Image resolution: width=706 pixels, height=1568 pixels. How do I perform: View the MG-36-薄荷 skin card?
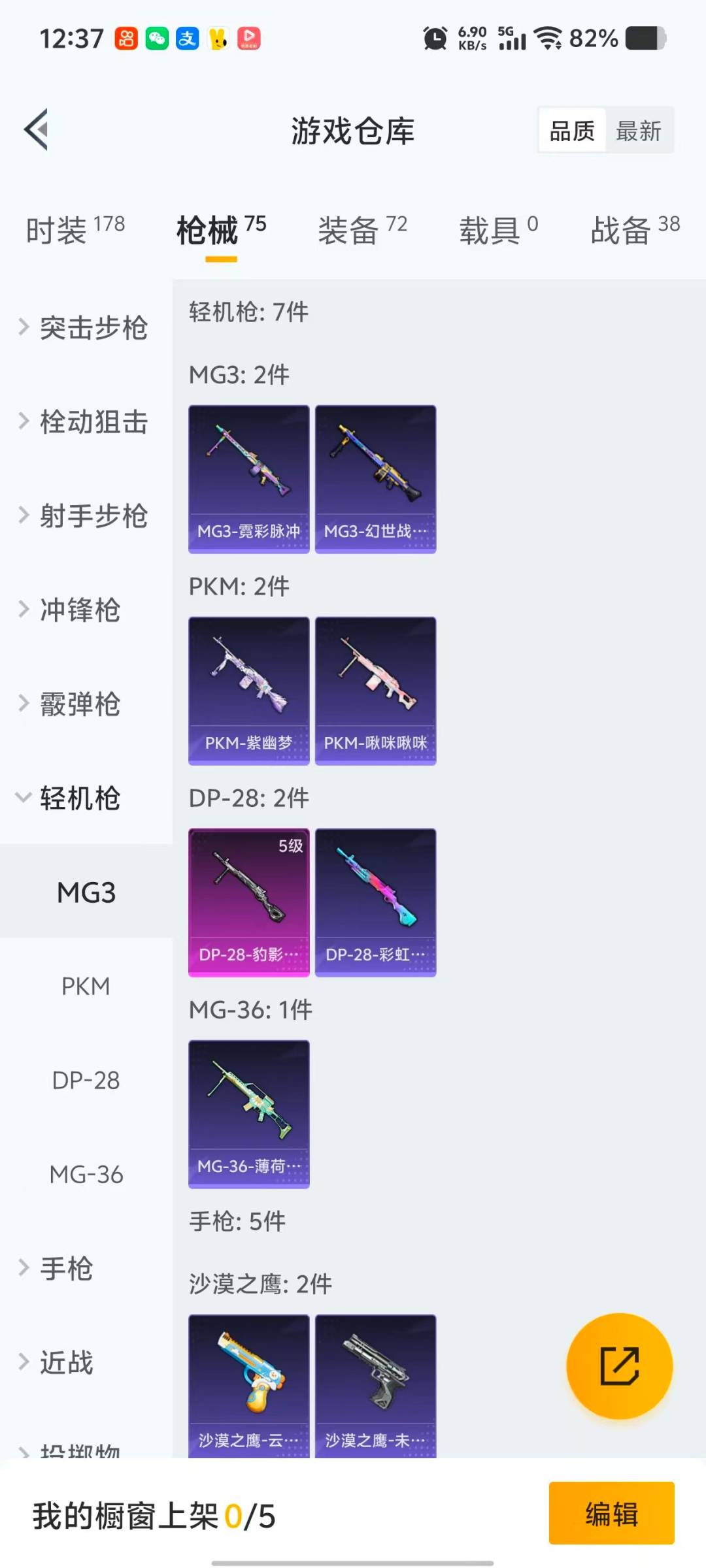pos(248,1112)
